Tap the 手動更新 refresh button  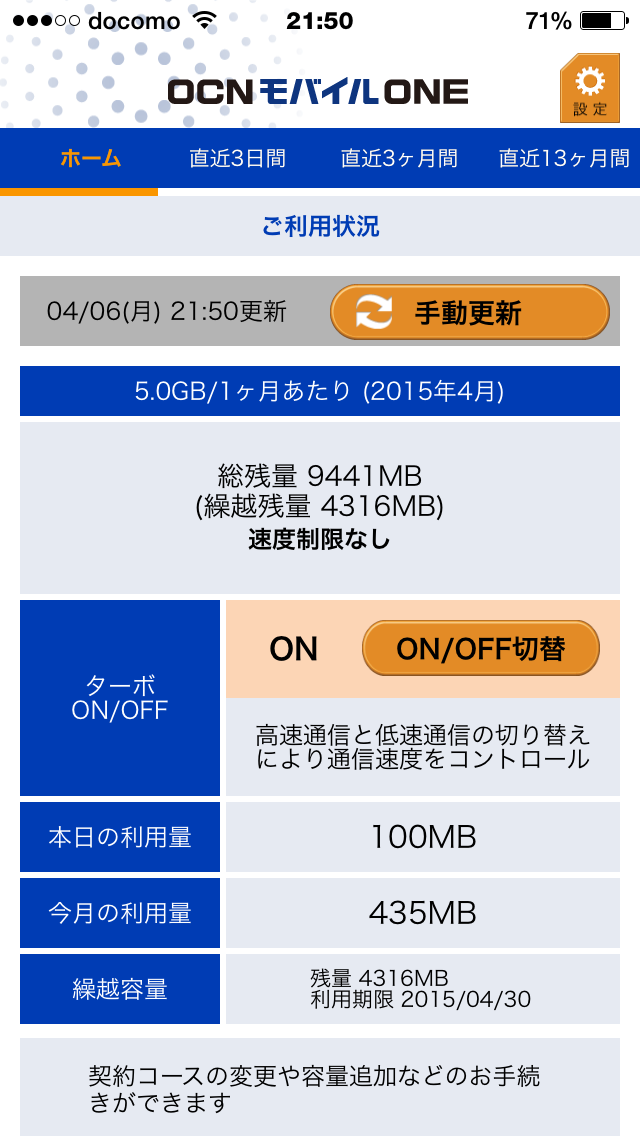point(469,313)
